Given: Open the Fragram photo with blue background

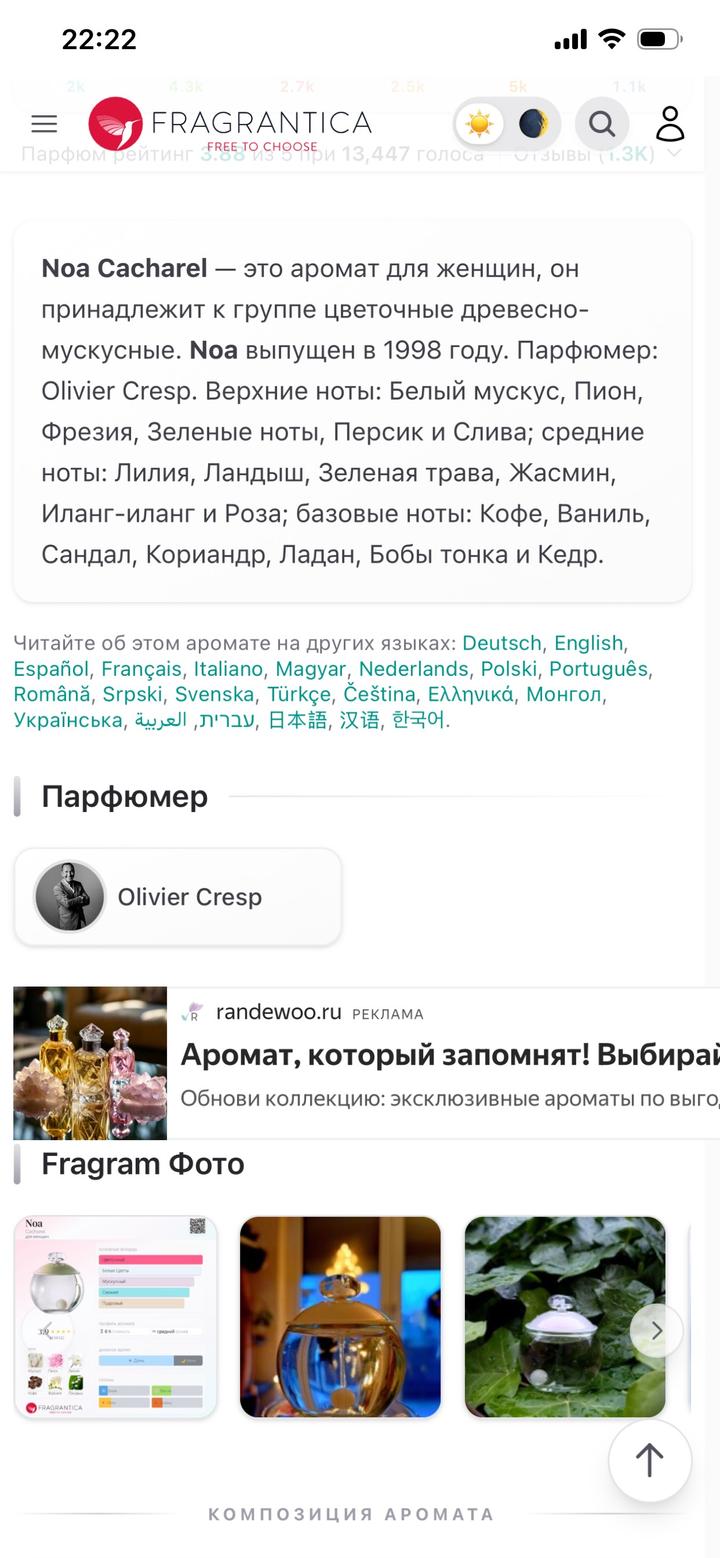Looking at the screenshot, I should [340, 1316].
